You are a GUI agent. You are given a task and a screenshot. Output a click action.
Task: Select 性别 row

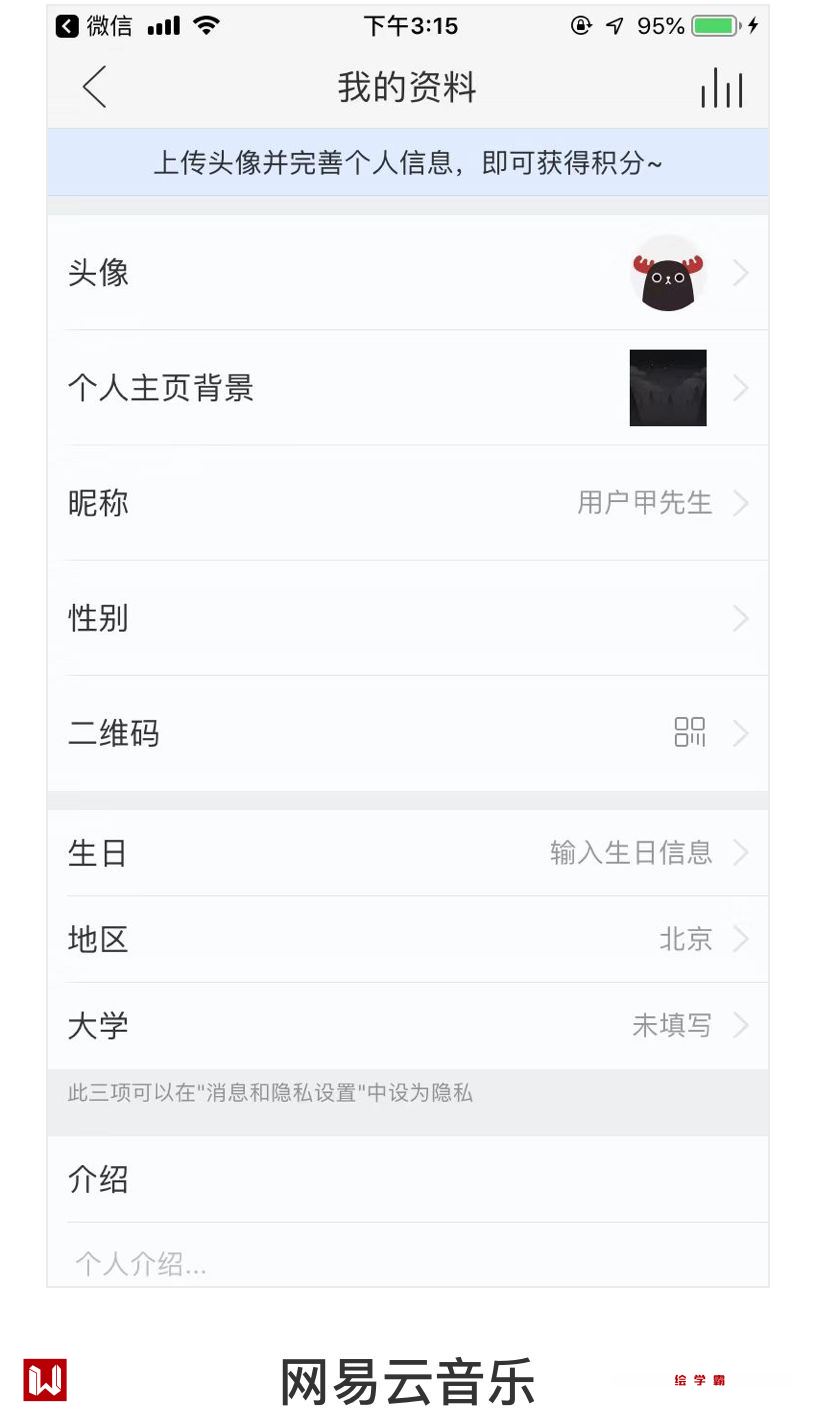click(x=408, y=618)
